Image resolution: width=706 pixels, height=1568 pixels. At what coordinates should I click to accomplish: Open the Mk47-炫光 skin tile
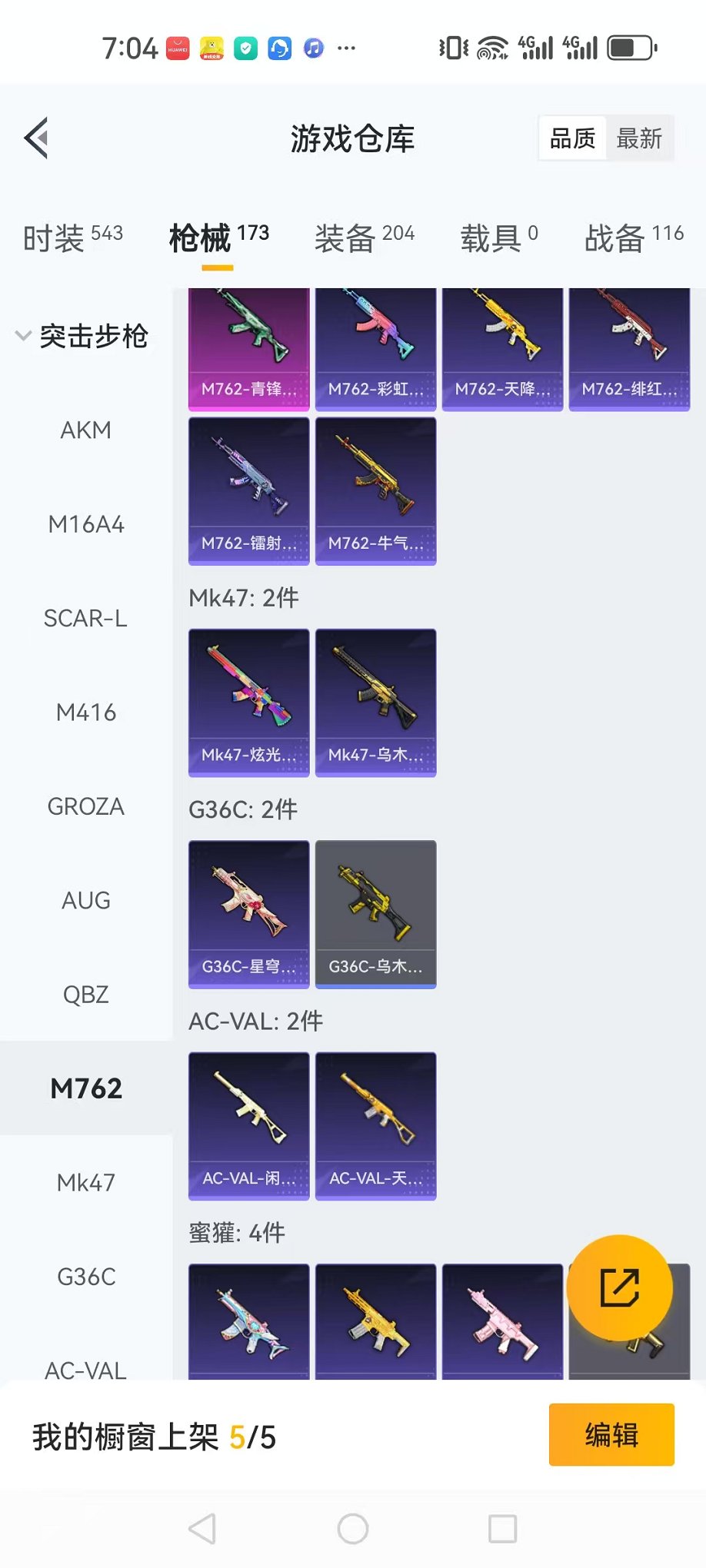tap(248, 702)
